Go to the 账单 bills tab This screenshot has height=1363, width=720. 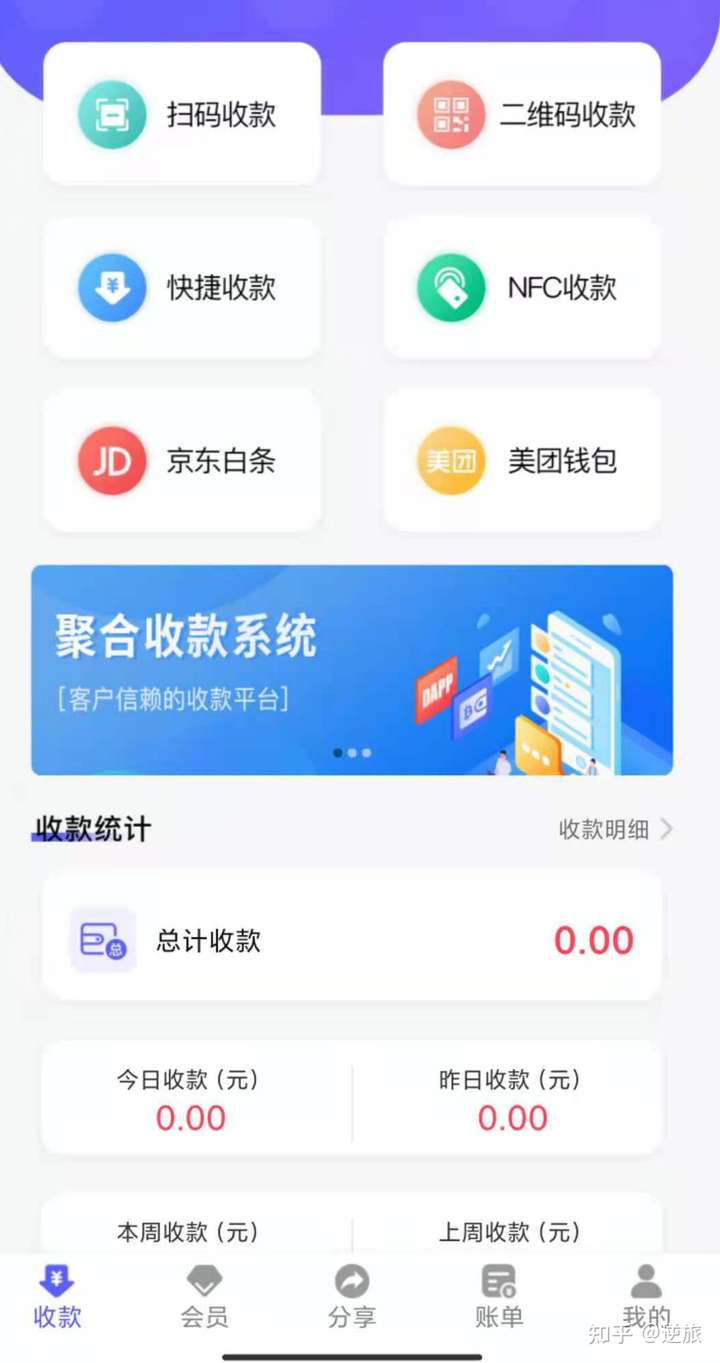tap(499, 1298)
